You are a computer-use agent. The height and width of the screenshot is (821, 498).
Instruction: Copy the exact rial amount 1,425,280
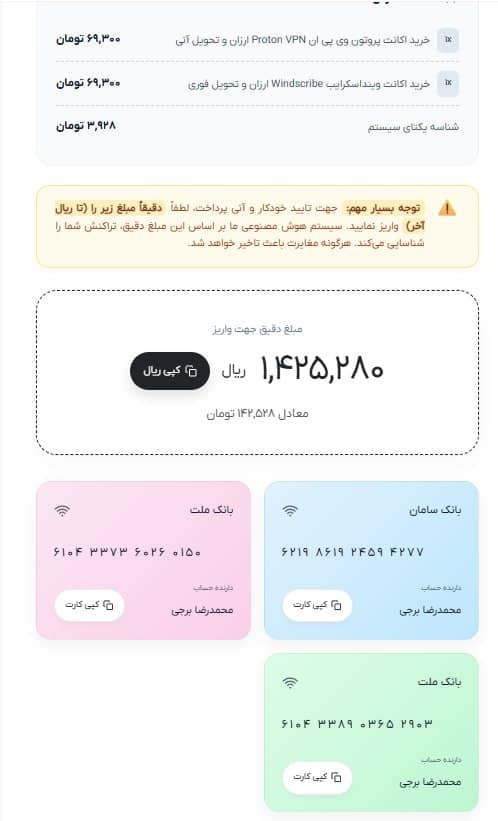click(170, 371)
